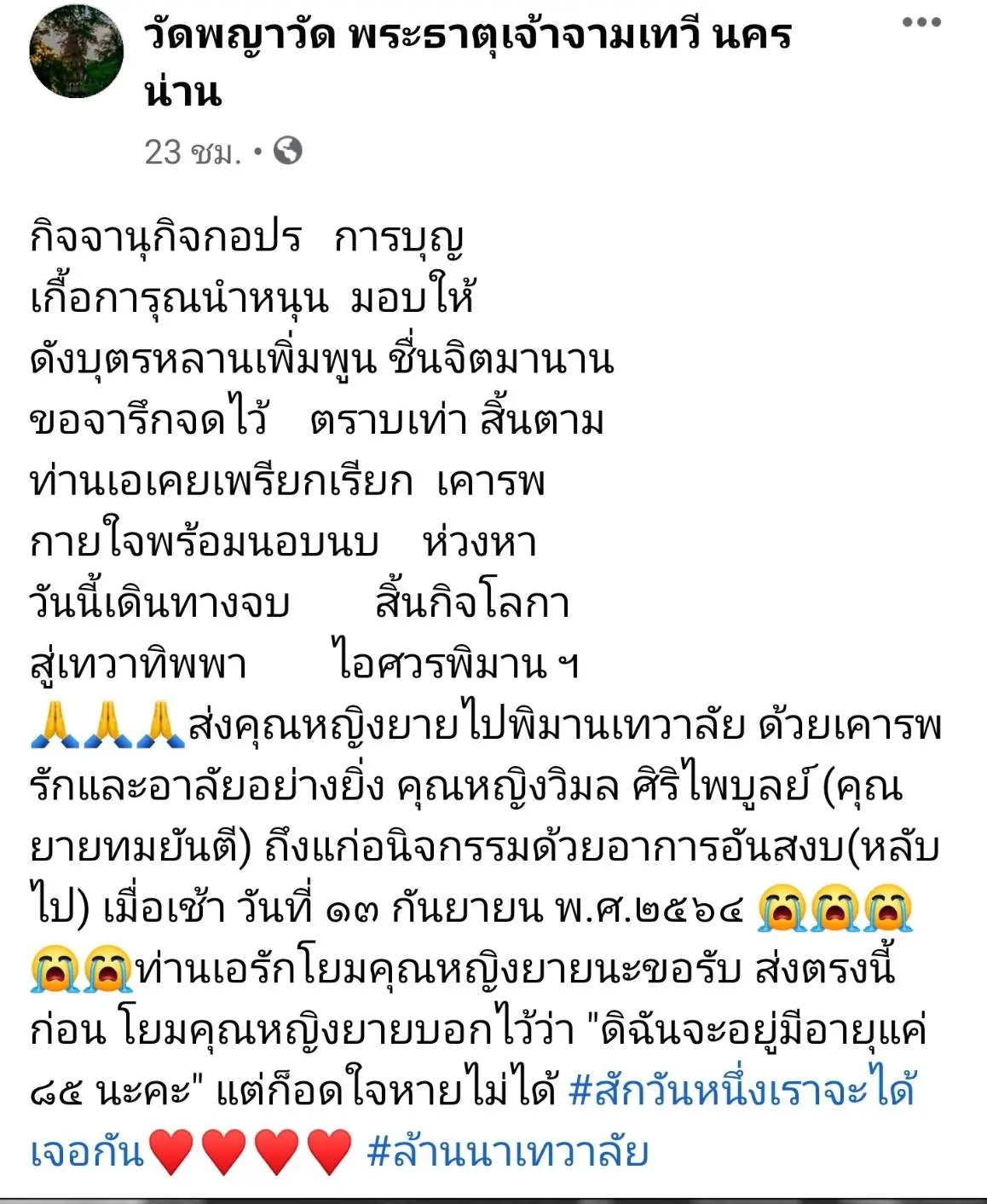Open the page's profile picture
The image size is (987, 1204).
[x=77, y=53]
